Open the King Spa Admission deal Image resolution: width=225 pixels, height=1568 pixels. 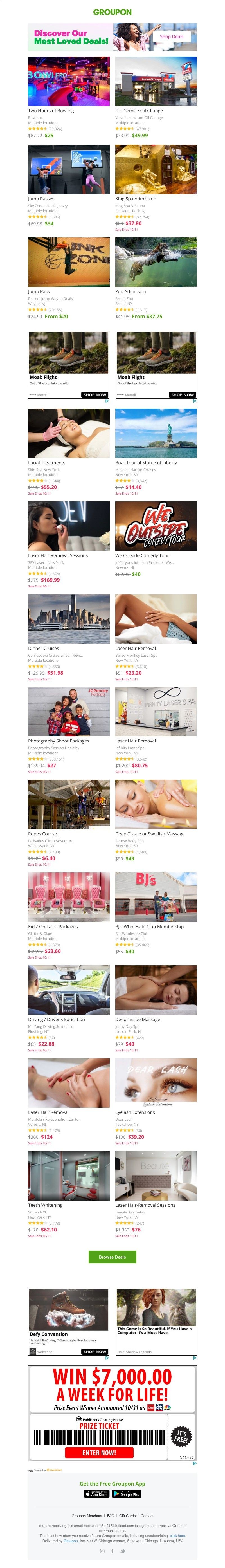pyautogui.click(x=156, y=169)
